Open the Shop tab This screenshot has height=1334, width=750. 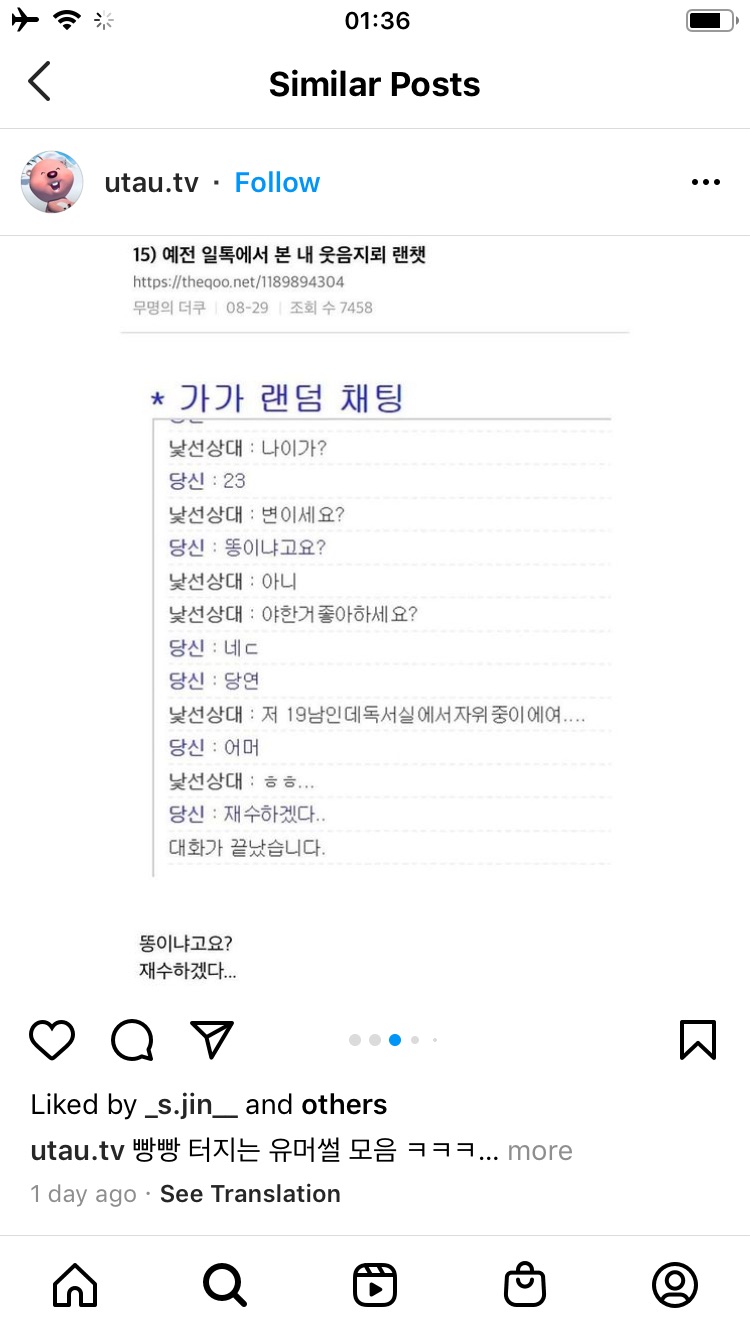525,1285
